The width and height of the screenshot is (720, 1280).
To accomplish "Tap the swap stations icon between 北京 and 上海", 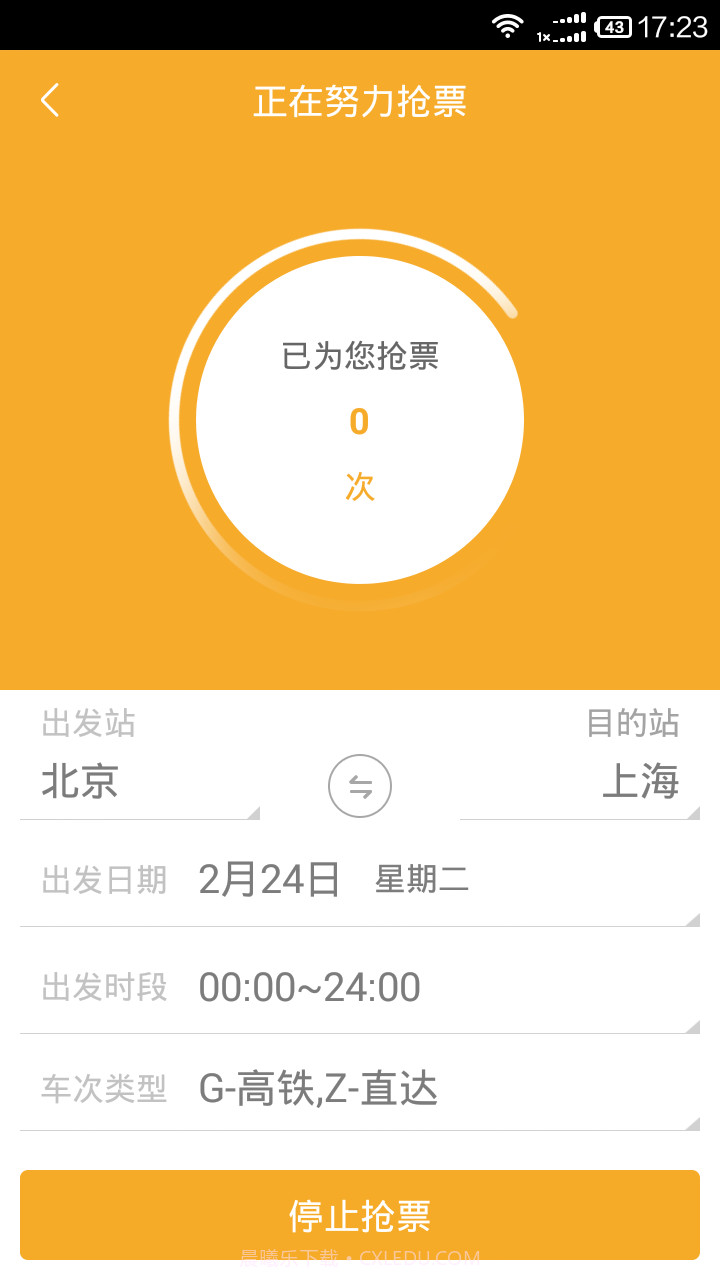I will point(359,786).
